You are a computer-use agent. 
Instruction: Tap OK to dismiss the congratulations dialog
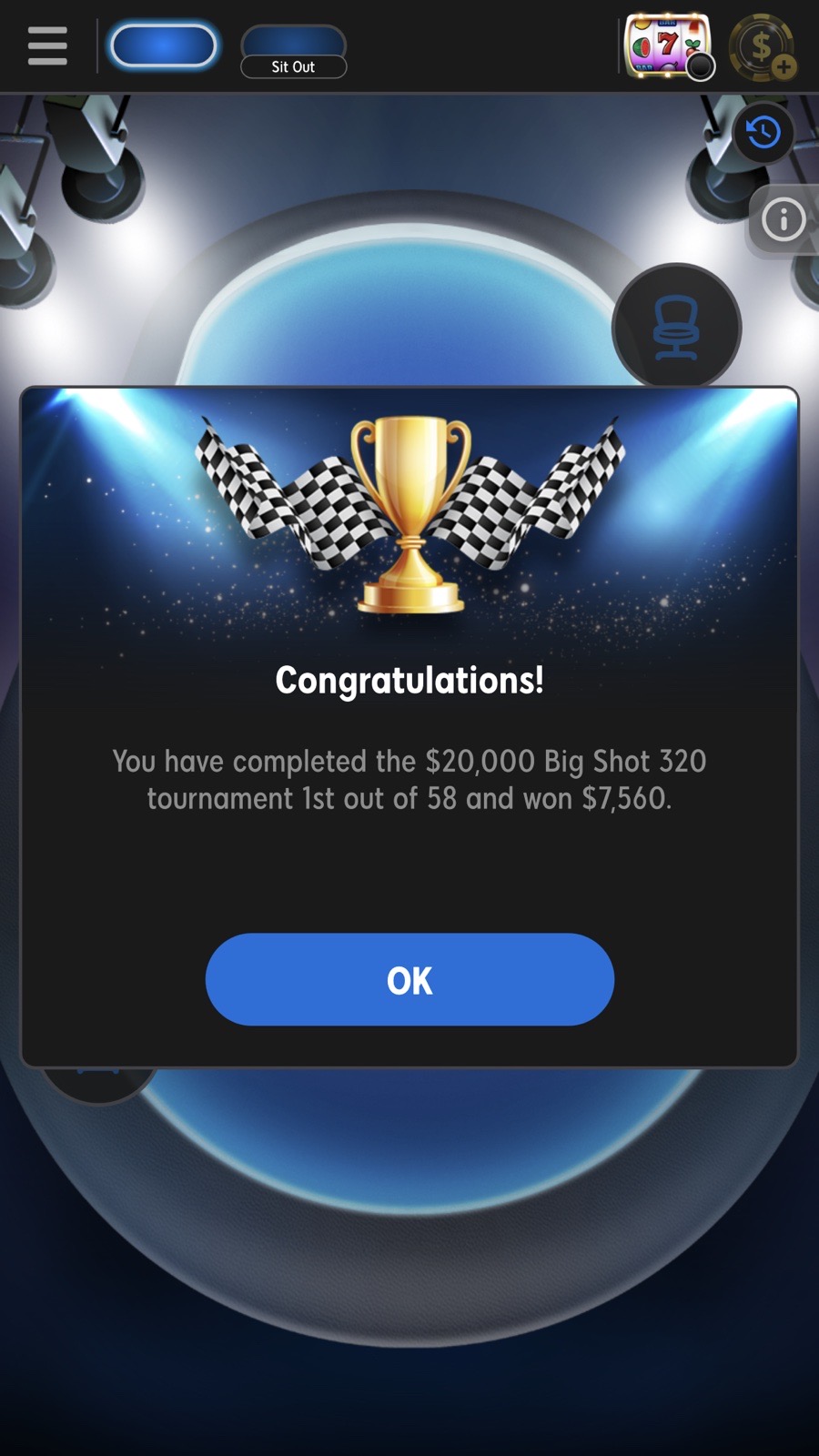(409, 979)
